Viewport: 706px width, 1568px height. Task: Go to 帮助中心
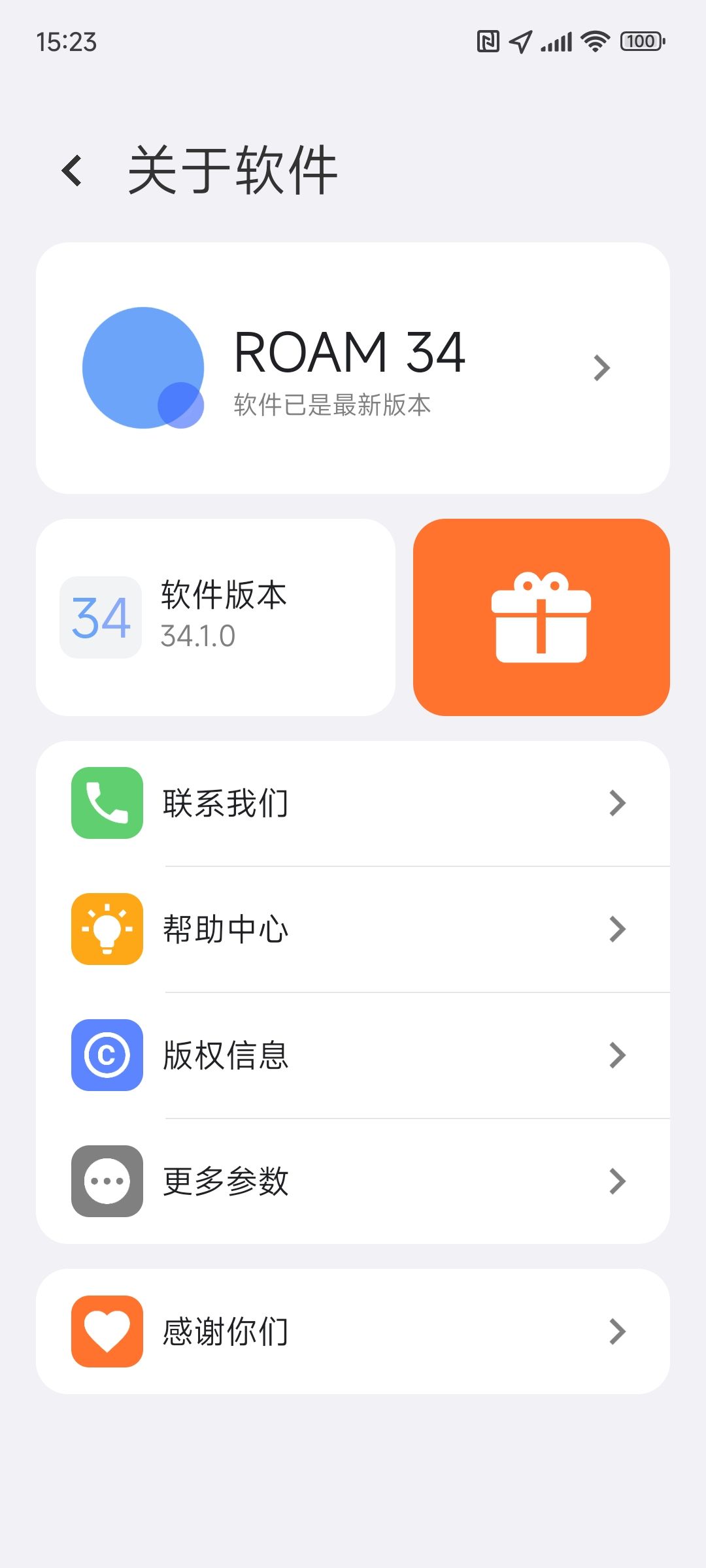click(353, 929)
